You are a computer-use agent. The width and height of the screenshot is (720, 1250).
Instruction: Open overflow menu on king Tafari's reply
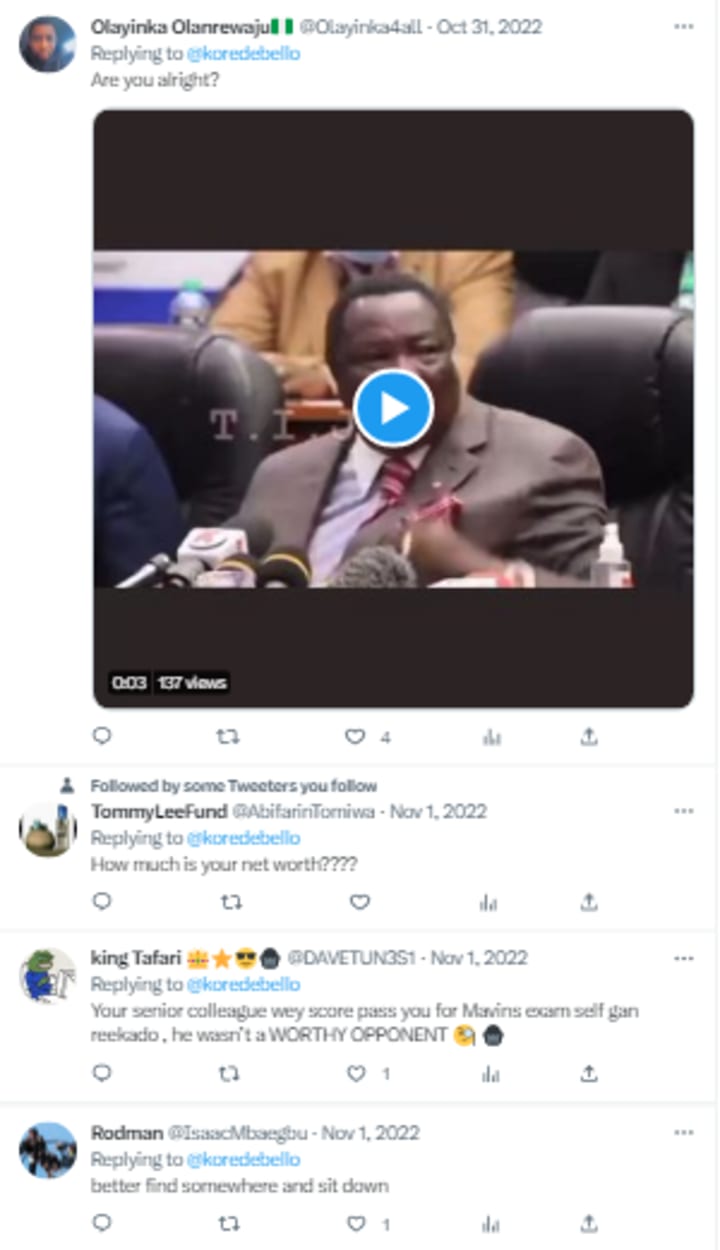click(684, 958)
